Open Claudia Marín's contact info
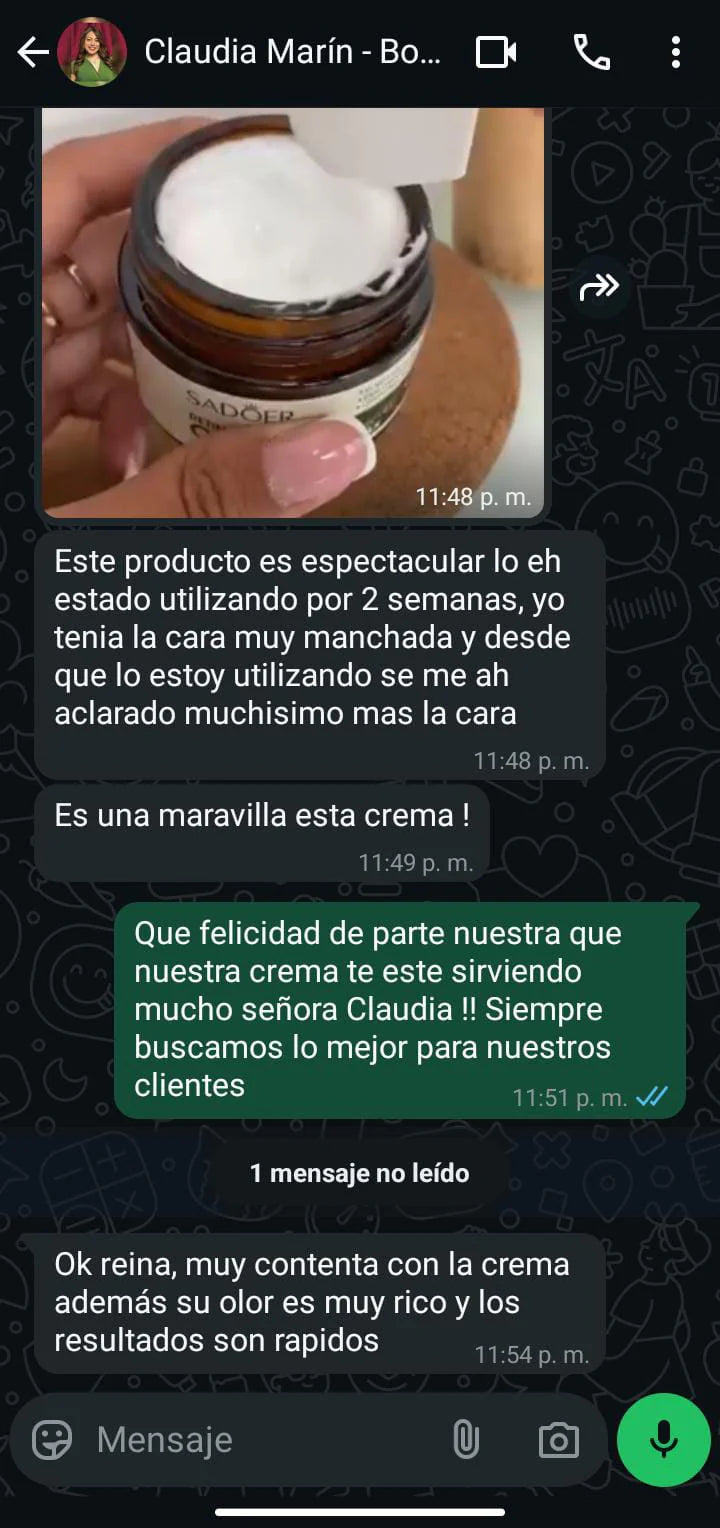 [x=292, y=52]
